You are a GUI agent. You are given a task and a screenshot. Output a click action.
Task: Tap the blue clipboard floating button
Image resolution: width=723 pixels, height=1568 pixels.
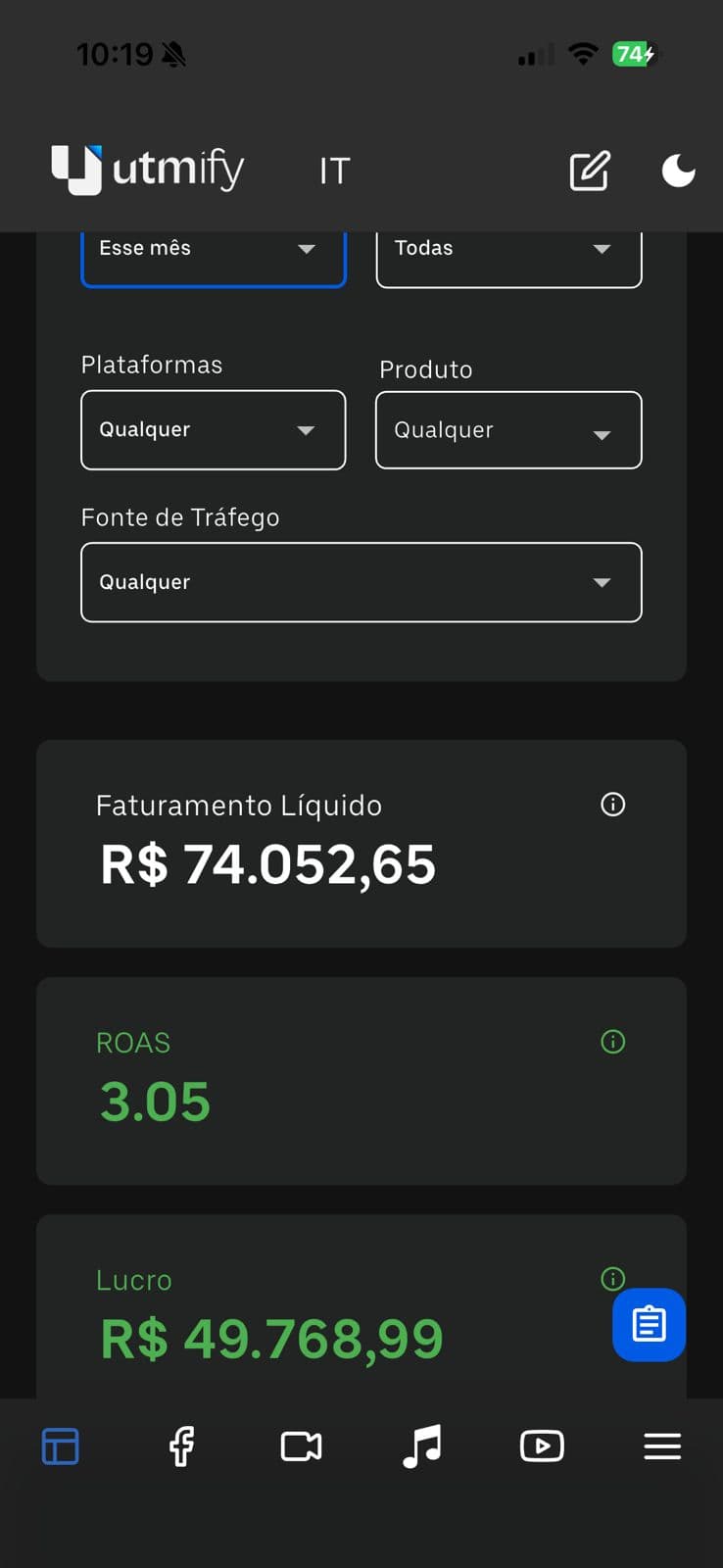pos(649,1325)
